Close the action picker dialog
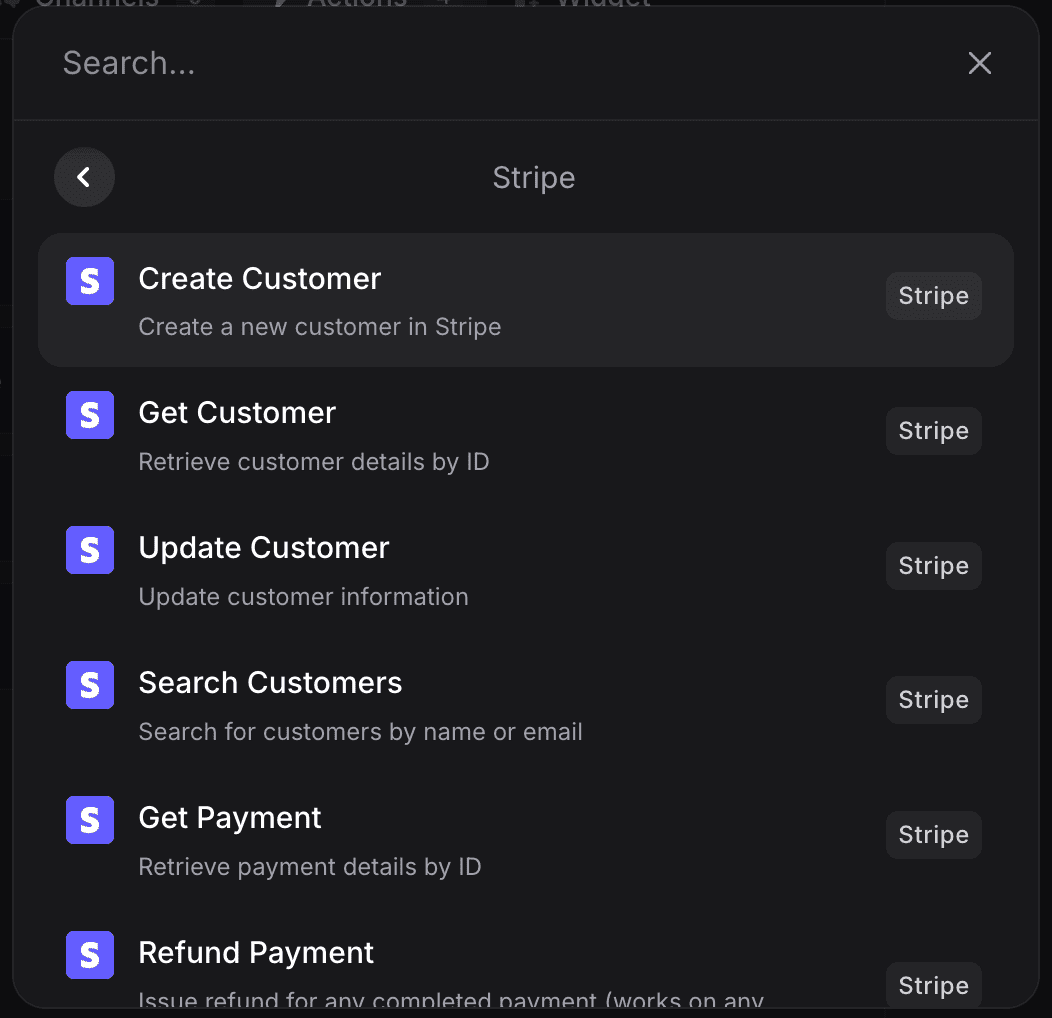1052x1018 pixels. pos(979,64)
